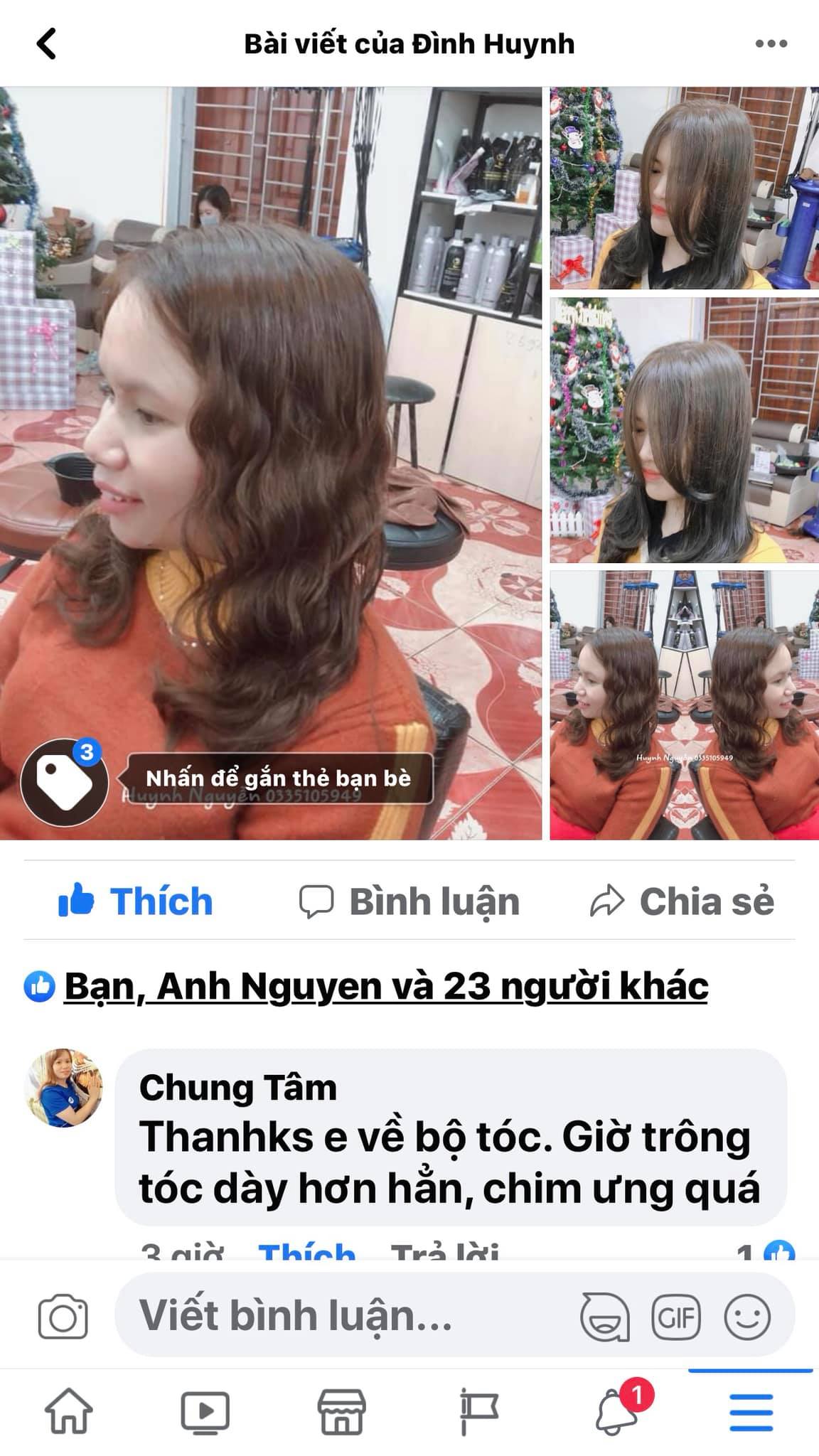Open Chung Tâm's profile picture

64,1088
